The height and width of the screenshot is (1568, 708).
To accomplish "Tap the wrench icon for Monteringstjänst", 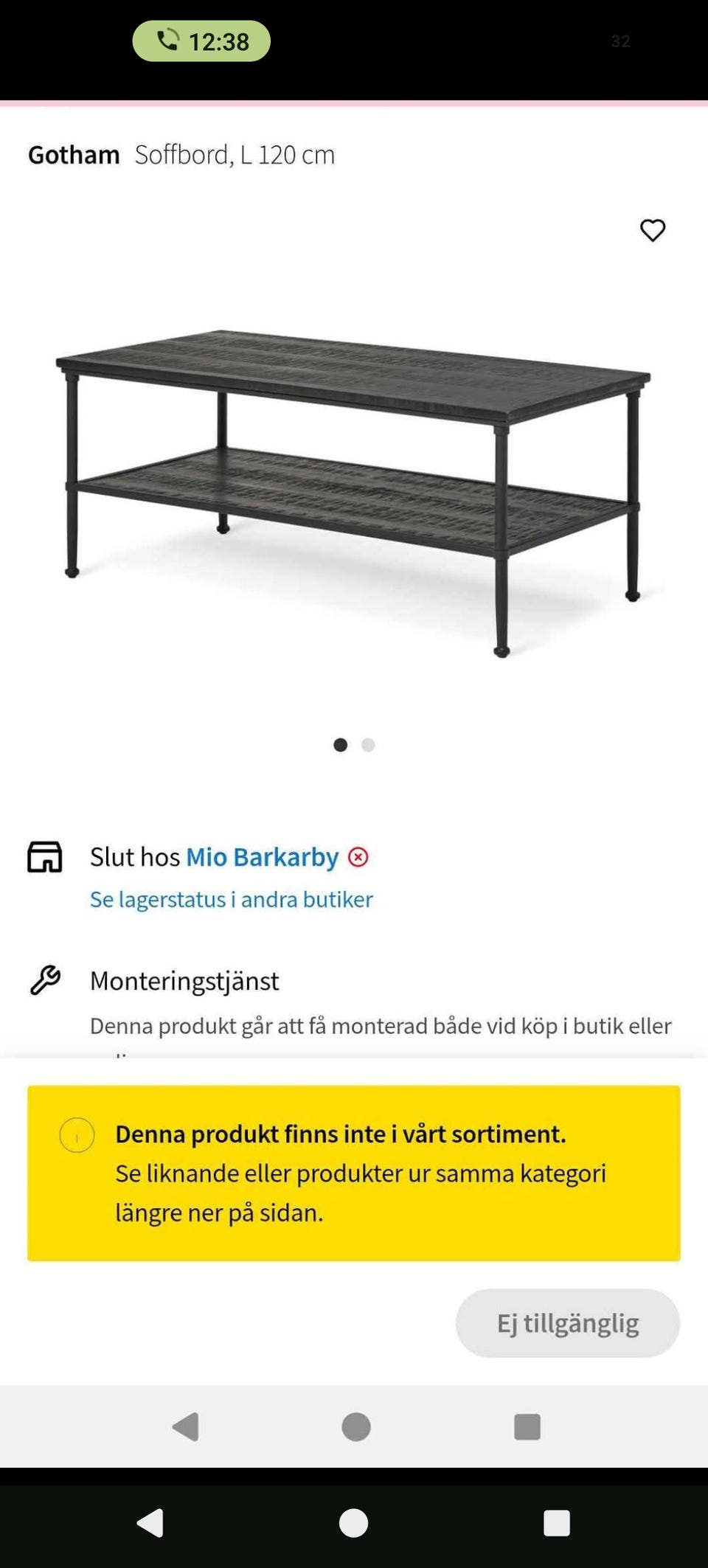I will [46, 981].
